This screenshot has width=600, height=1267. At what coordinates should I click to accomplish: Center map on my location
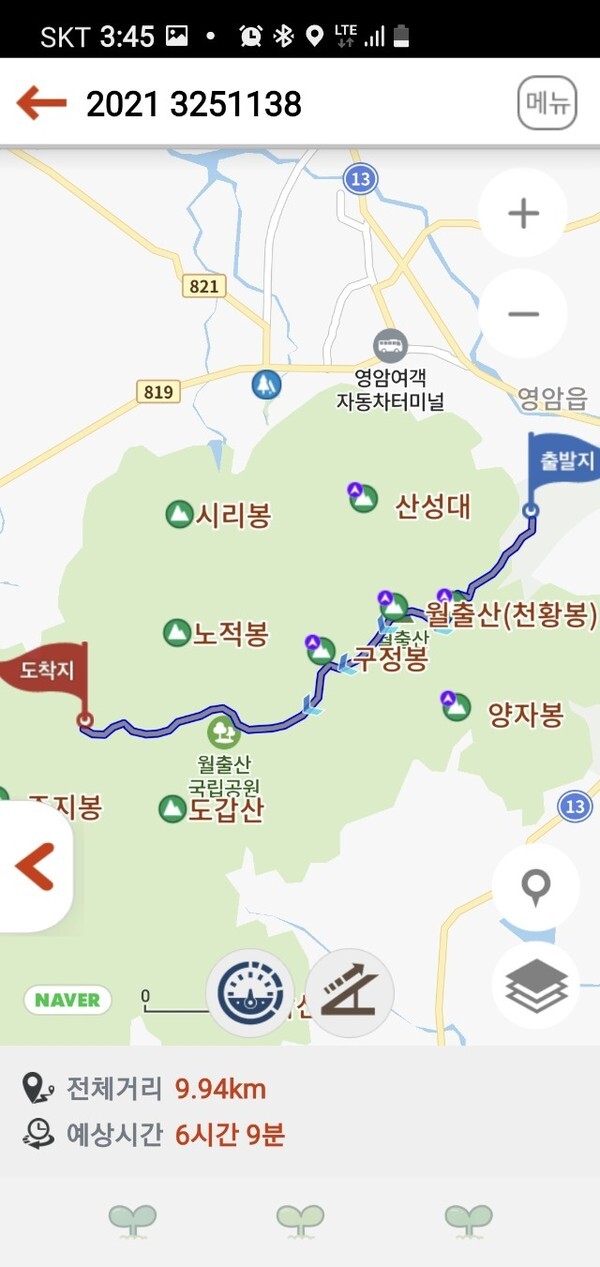(536, 887)
